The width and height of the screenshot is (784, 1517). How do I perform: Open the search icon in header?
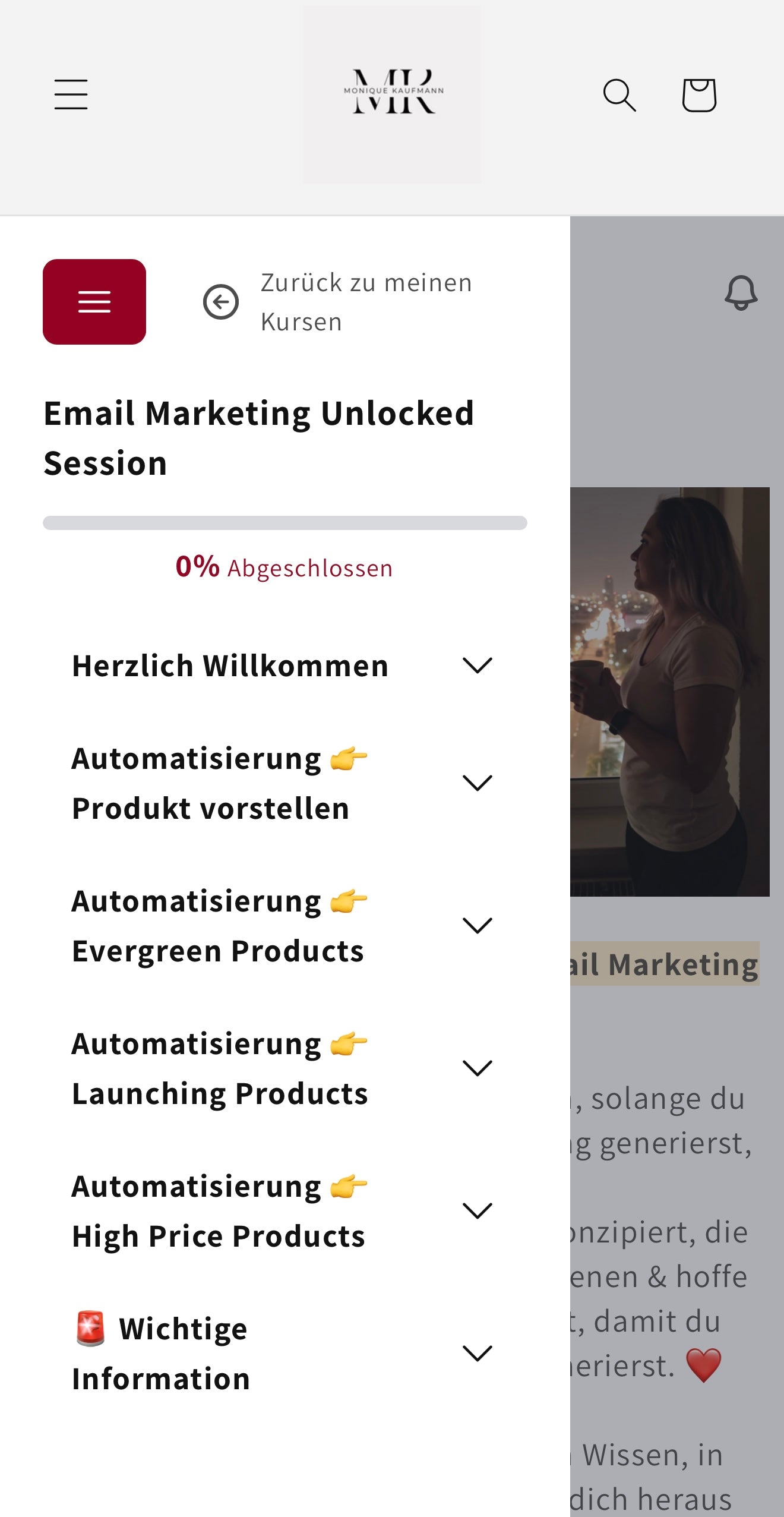[619, 95]
